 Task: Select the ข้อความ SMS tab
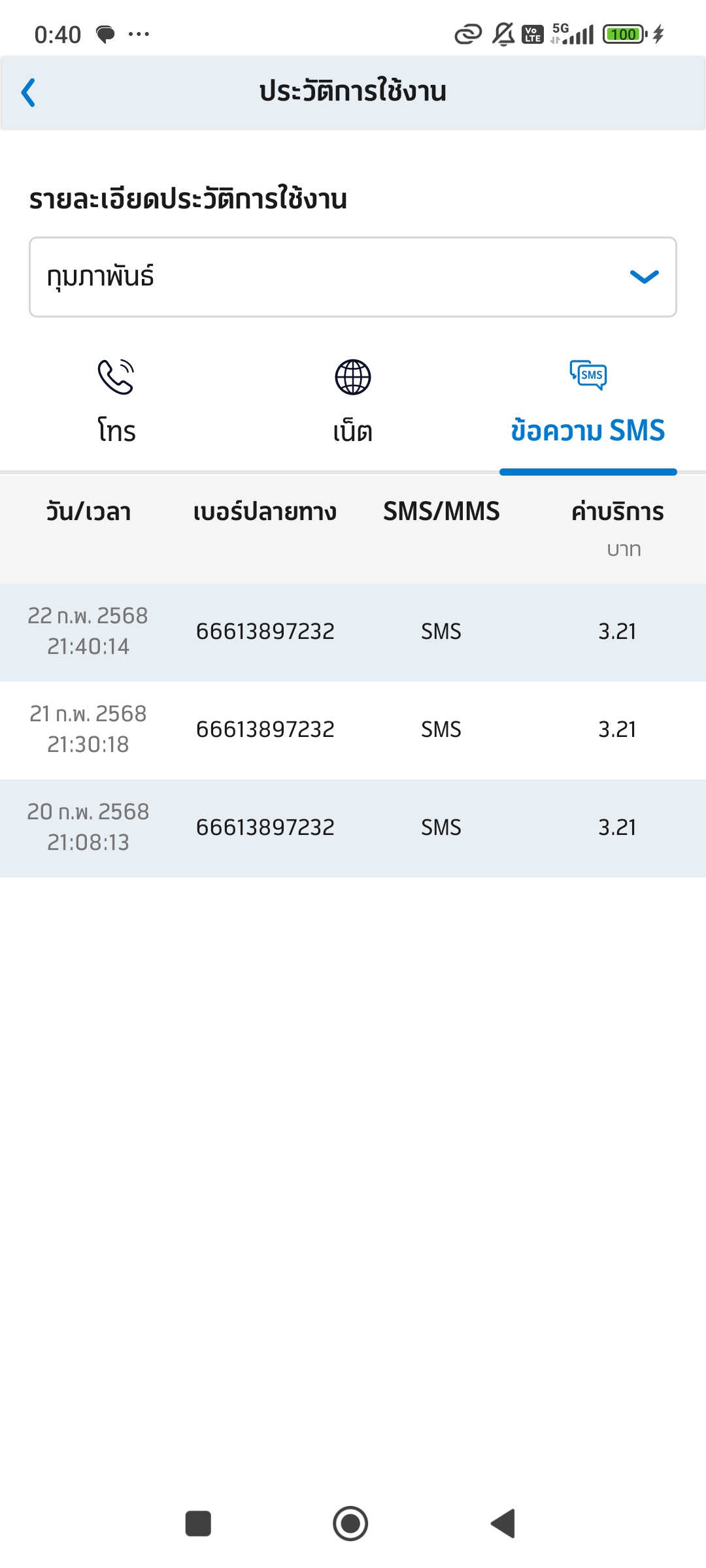[x=588, y=403]
